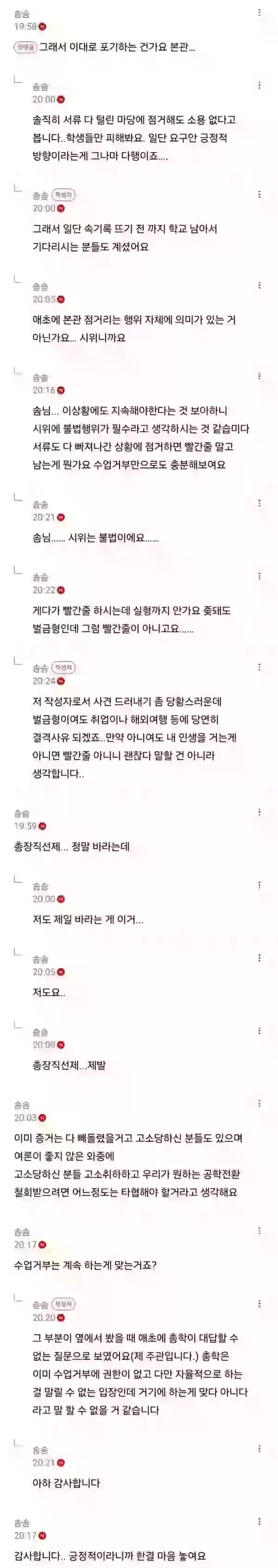Open the overflow menu on the 19:58 '포기하는 건가요' comment
Viewport: 278px width, 1568px height.
(x=260, y=13)
